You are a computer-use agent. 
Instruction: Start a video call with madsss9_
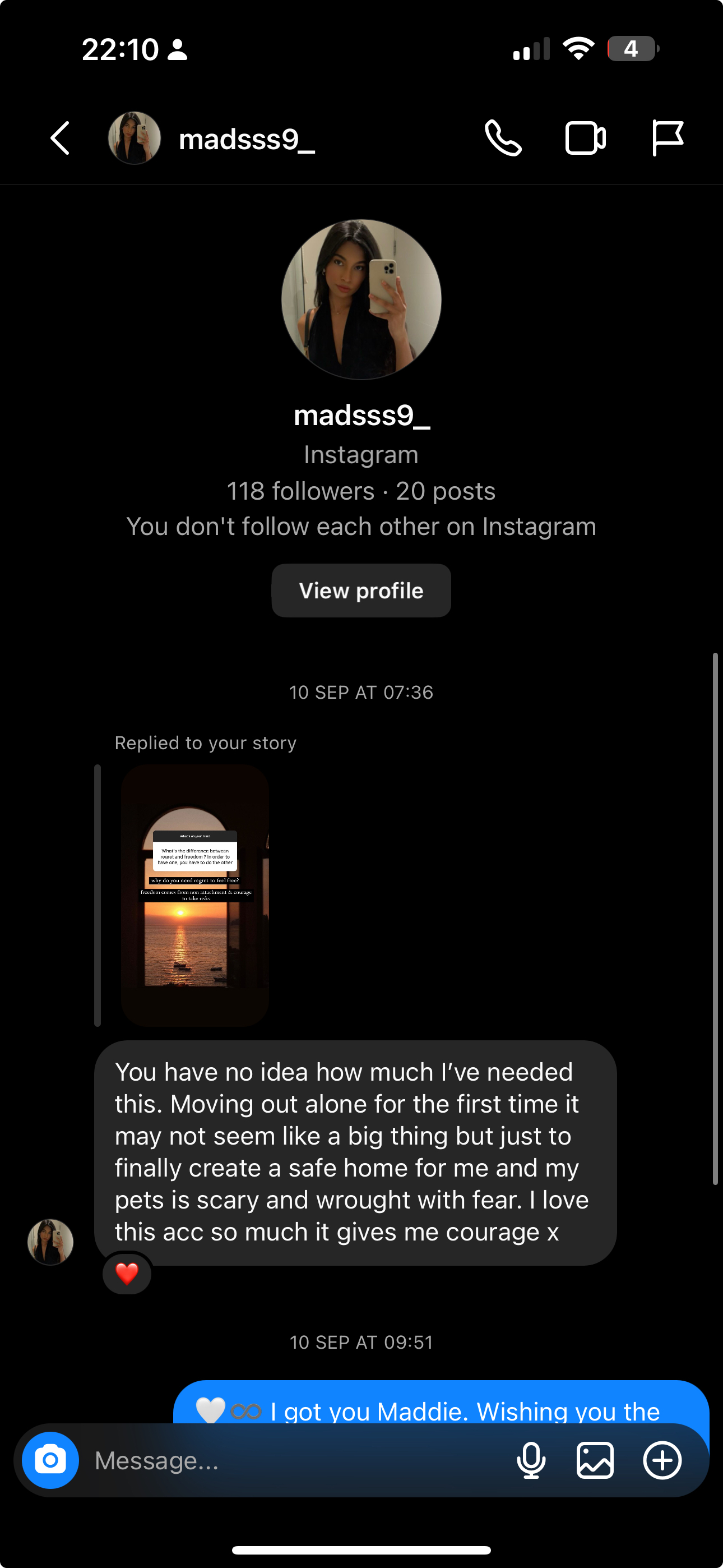coord(585,138)
